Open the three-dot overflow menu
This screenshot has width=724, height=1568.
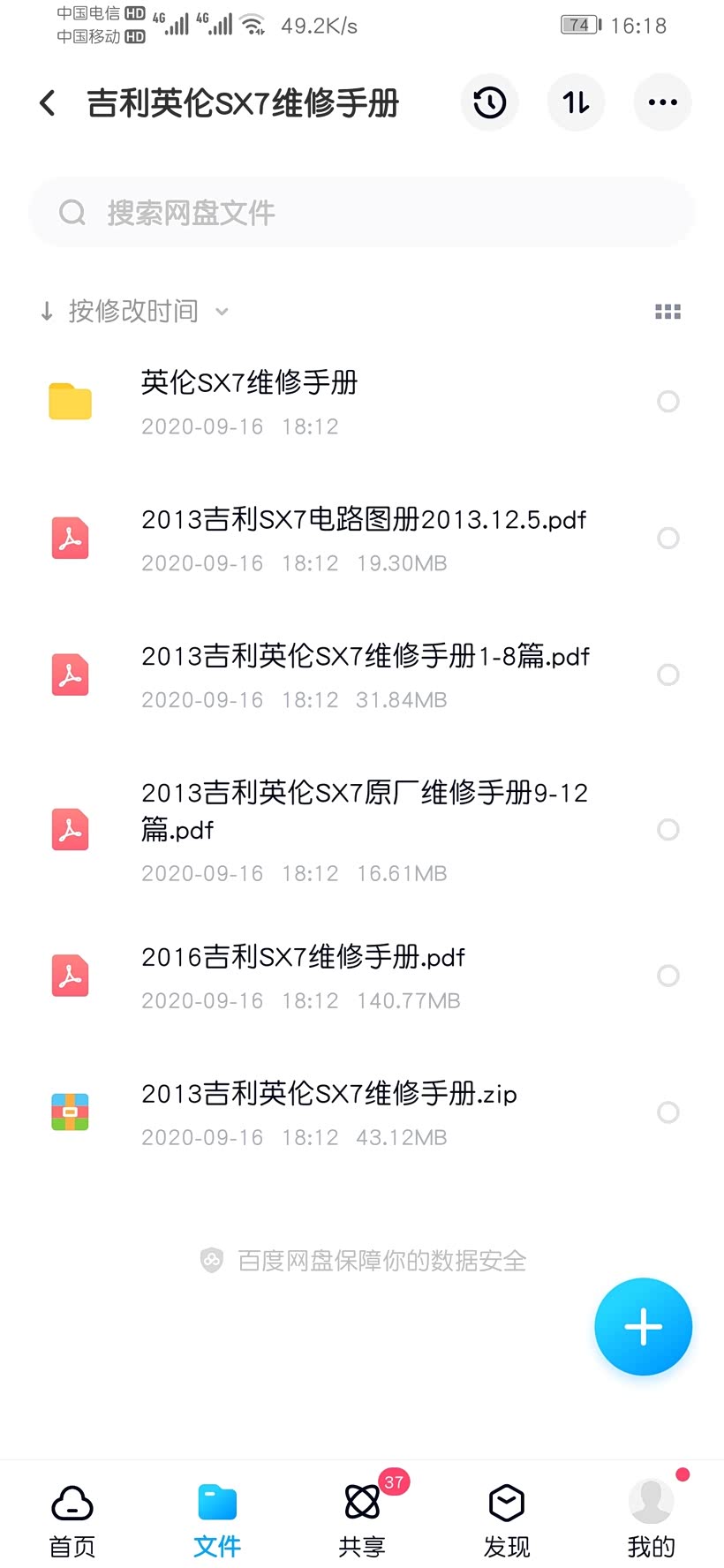tap(662, 103)
